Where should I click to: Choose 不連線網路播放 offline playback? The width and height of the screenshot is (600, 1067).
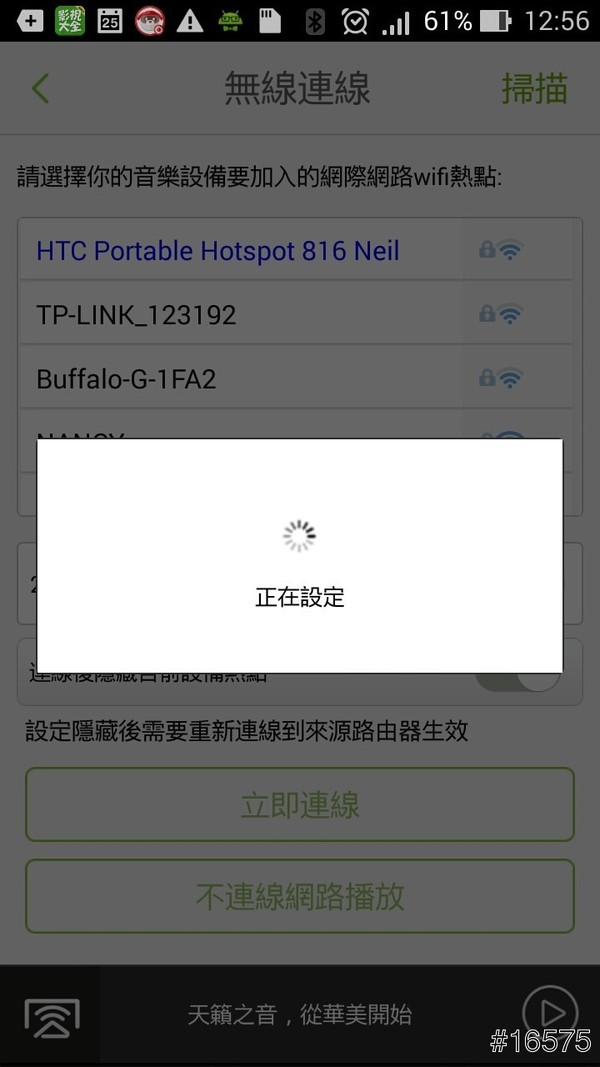[300, 896]
